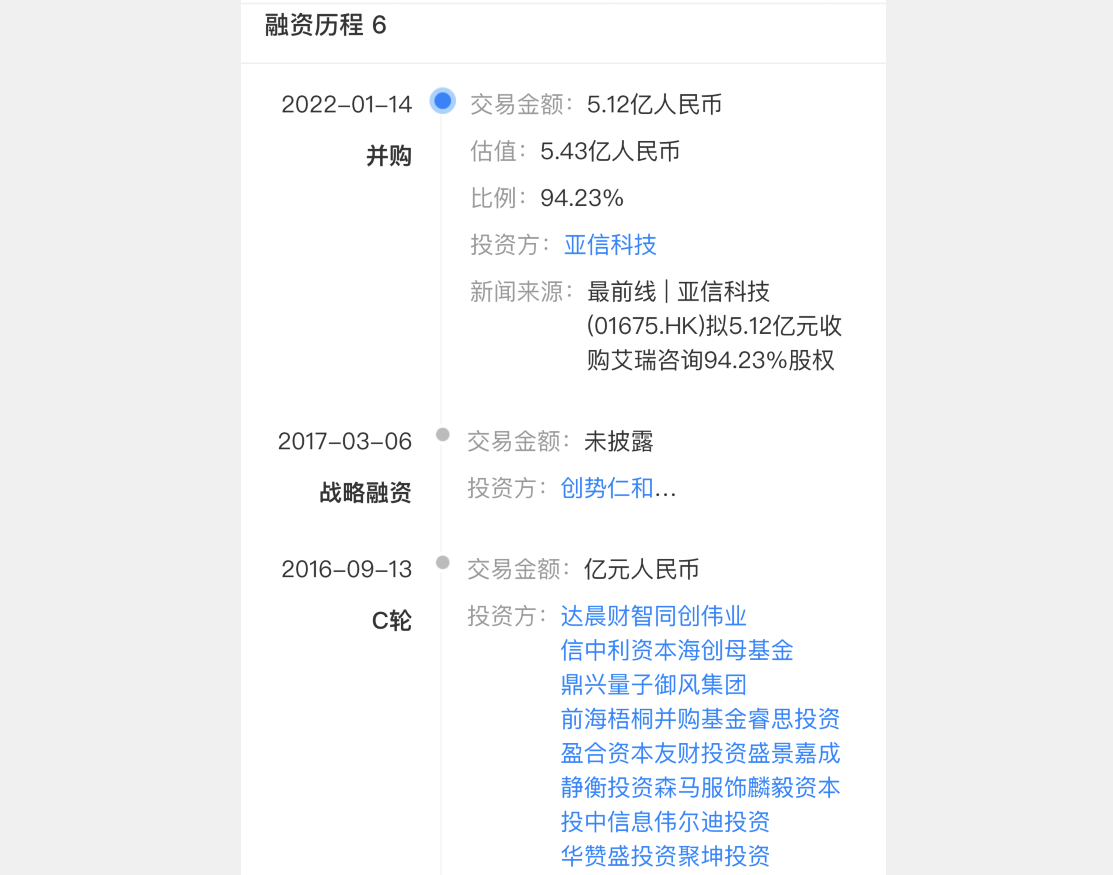The image size is (1113, 875).
Task: View investor 投中信息
Action: tap(607, 822)
